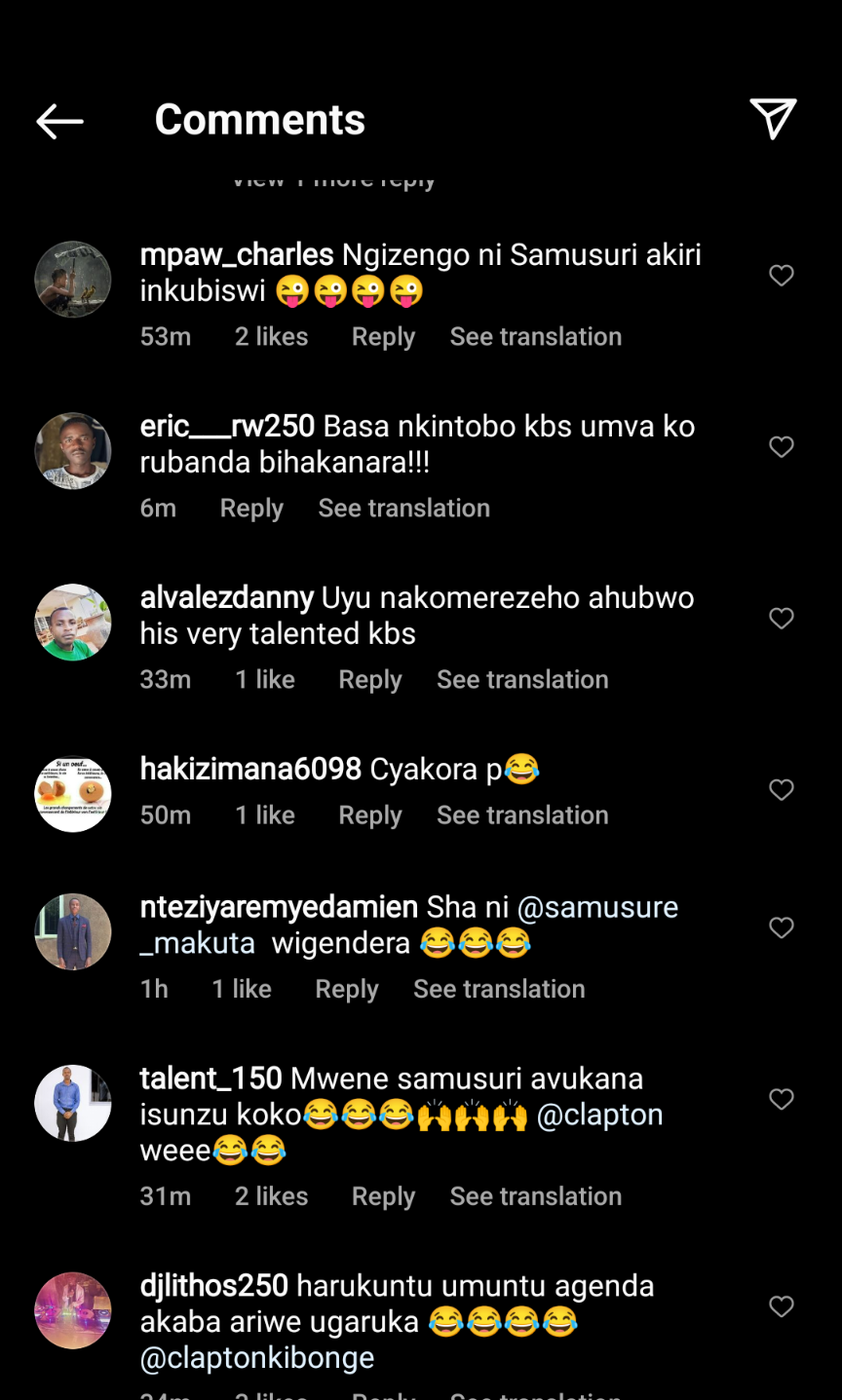Viewport: 842px width, 1400px height.
Task: Like eric___rw250's comment
Action: [x=782, y=447]
